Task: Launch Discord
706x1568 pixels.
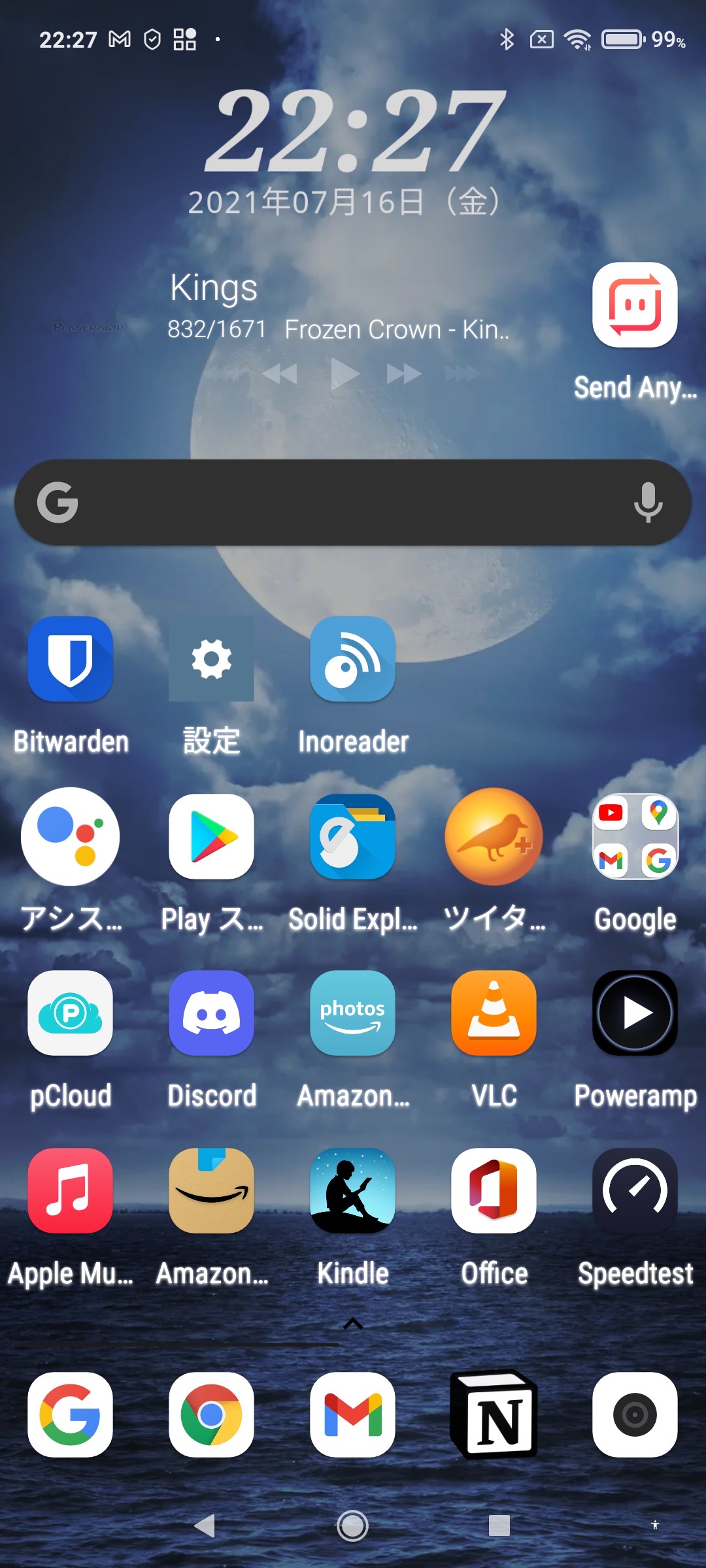Action: point(211,1013)
